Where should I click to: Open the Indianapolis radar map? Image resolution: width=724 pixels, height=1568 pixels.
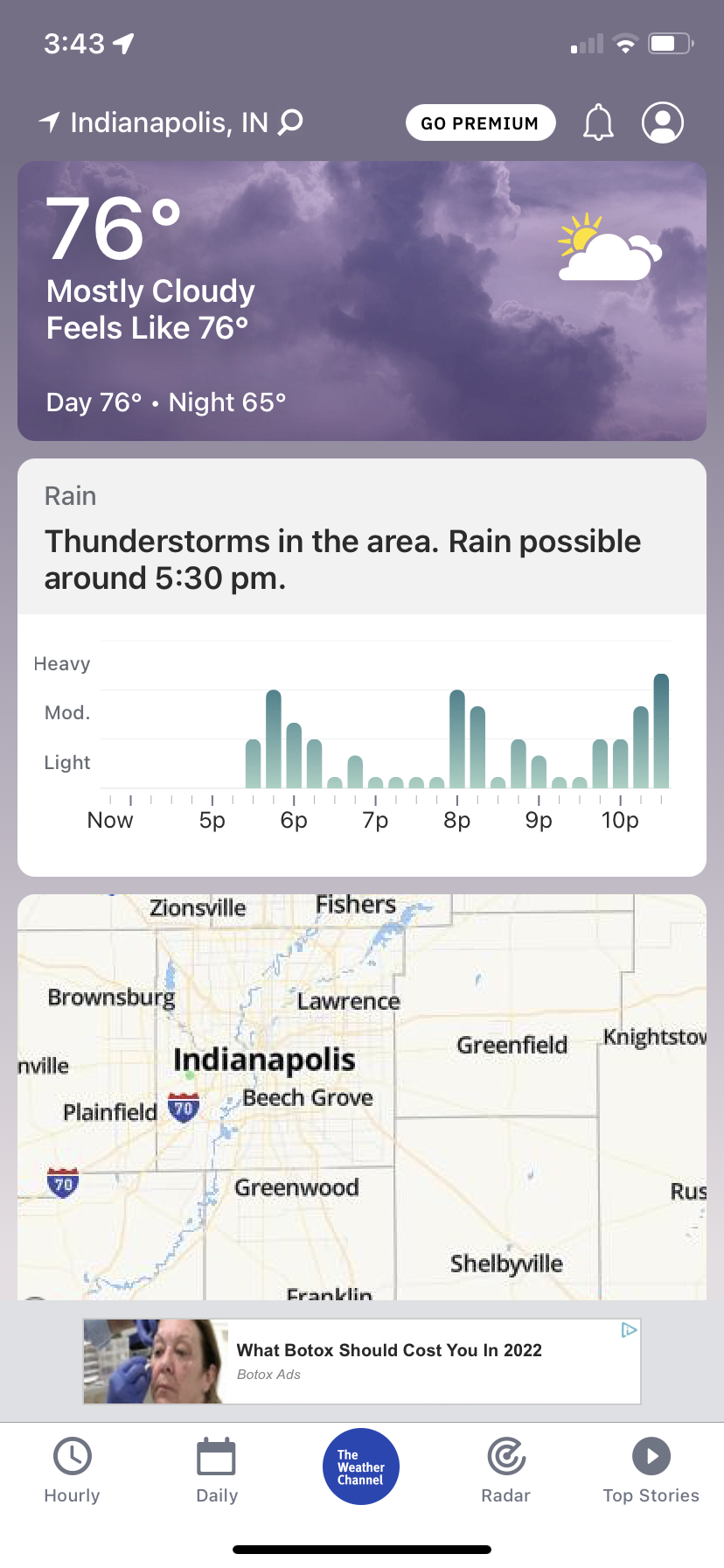pyautogui.click(x=362, y=1096)
